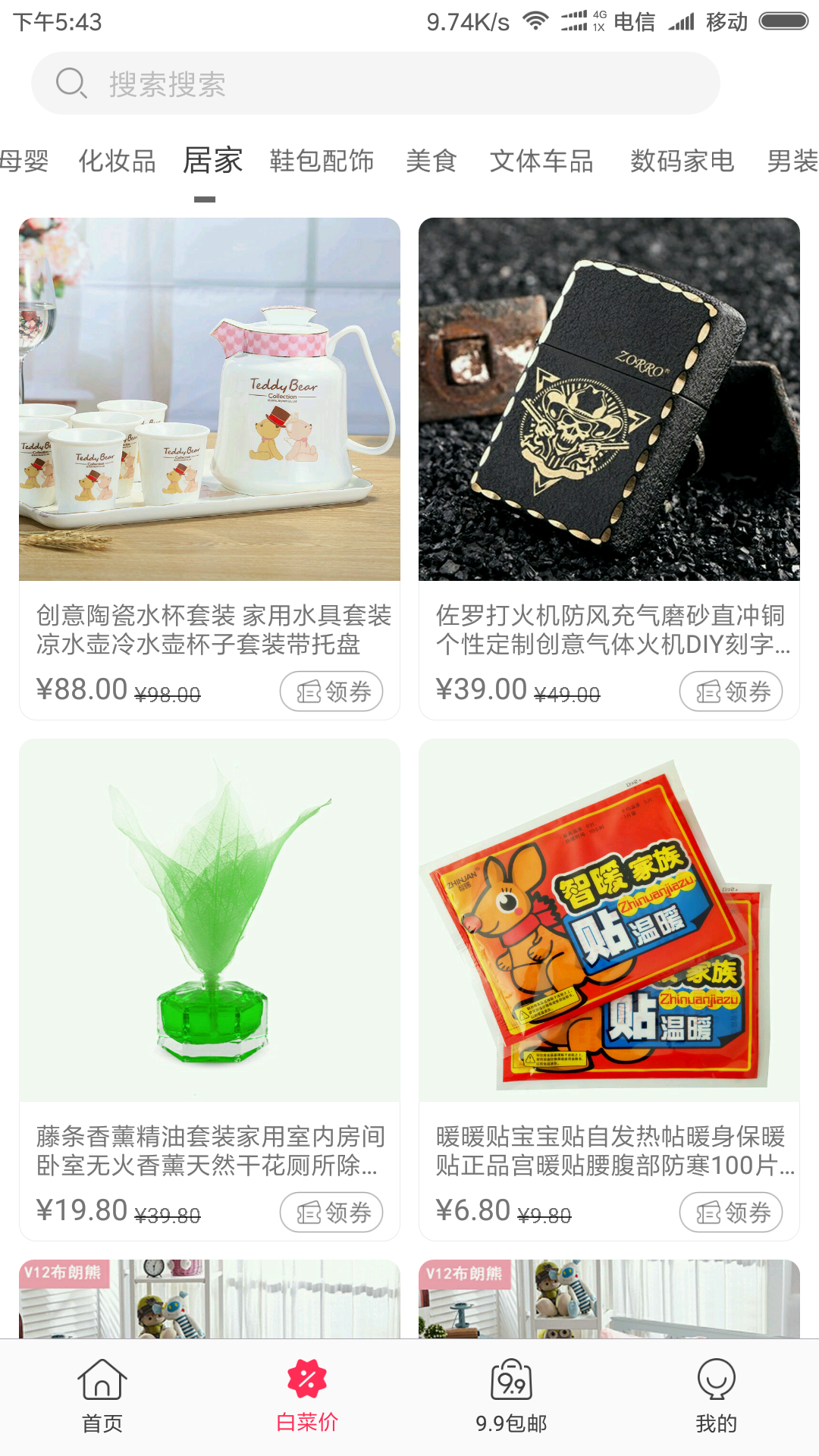Screen dimensions: 819x1456
Task: Get the 领券 coupon for ¥6.80 warm patches
Action: pyautogui.click(x=731, y=1212)
